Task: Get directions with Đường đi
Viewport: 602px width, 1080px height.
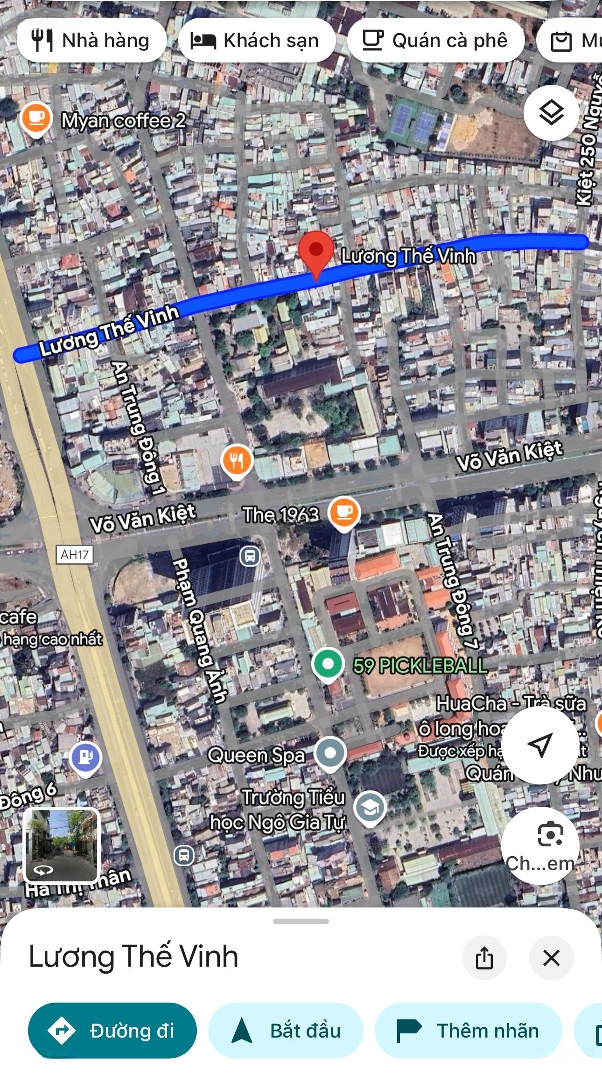Action: coord(112,1031)
